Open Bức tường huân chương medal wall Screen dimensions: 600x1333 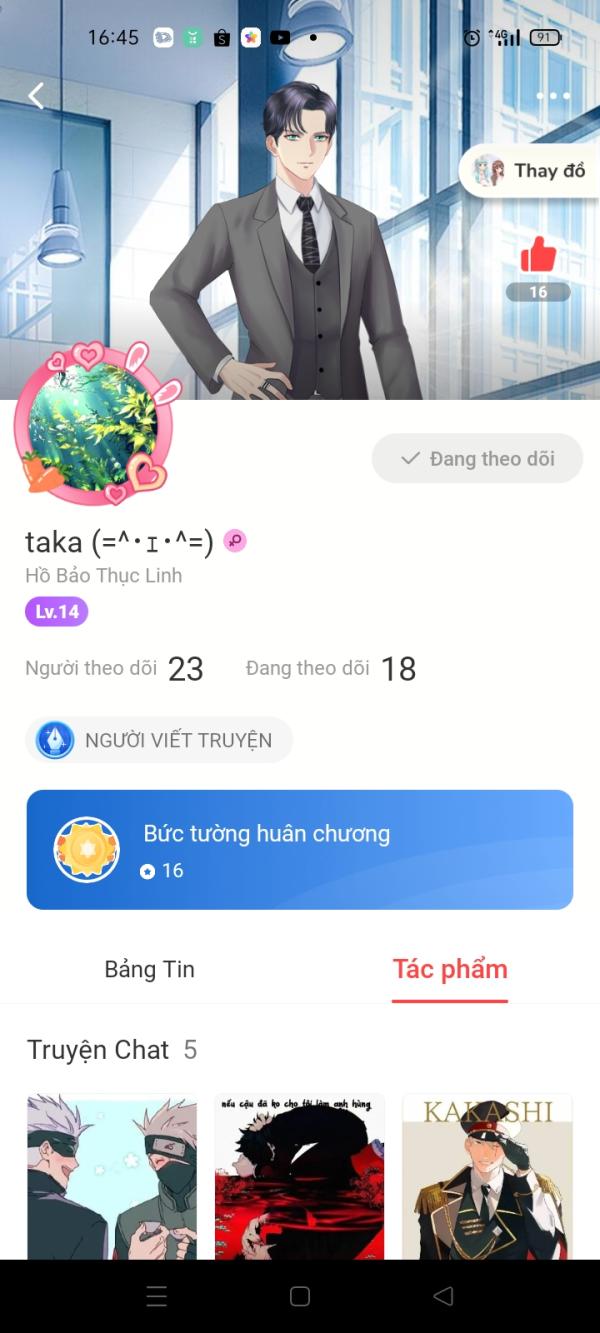tap(300, 850)
